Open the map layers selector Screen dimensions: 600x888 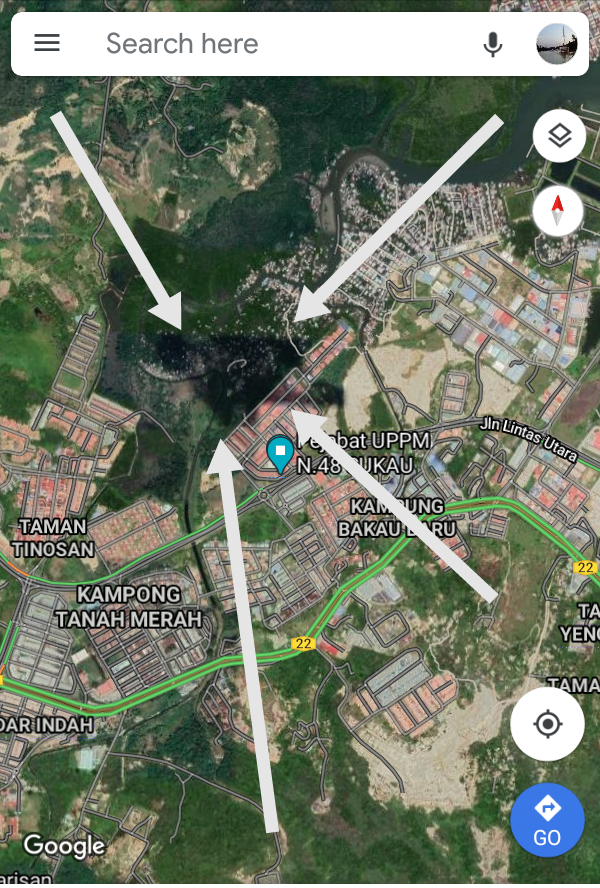(559, 136)
